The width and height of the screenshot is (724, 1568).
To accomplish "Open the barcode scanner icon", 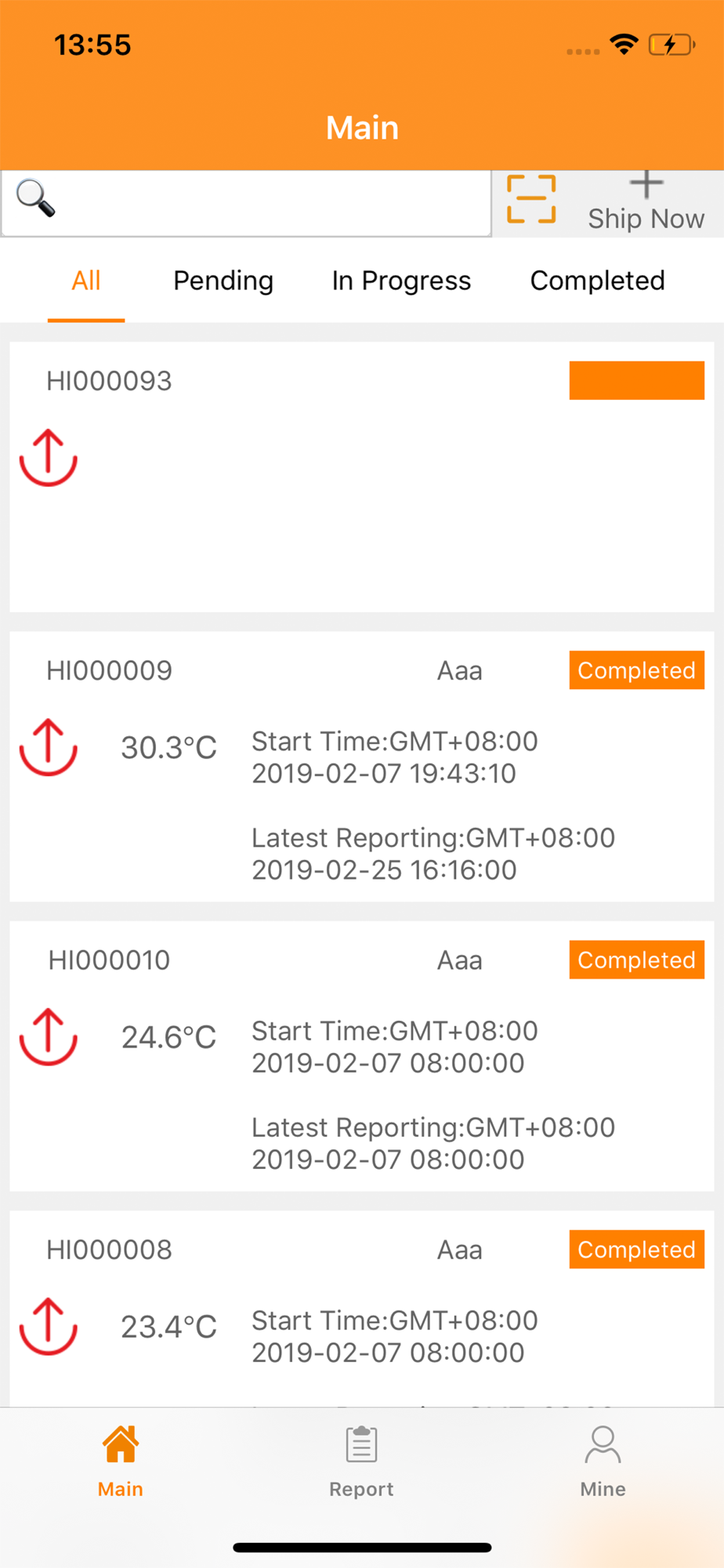I will click(x=531, y=200).
